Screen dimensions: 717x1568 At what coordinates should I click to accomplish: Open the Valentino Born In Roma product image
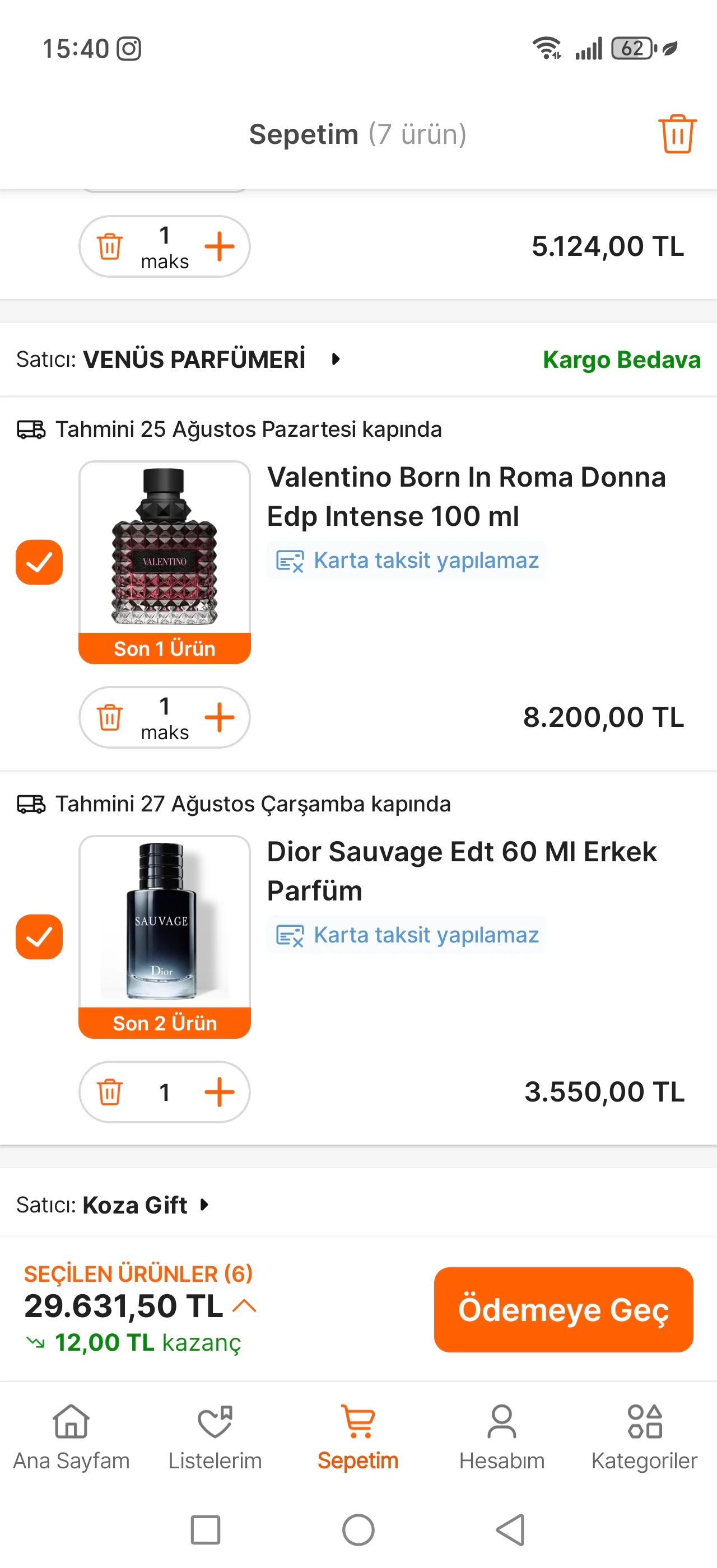point(164,547)
